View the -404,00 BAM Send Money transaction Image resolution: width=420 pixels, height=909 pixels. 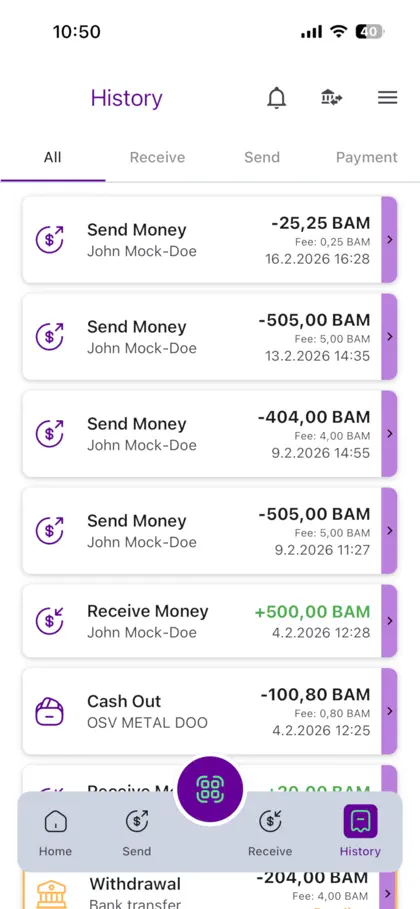point(210,434)
